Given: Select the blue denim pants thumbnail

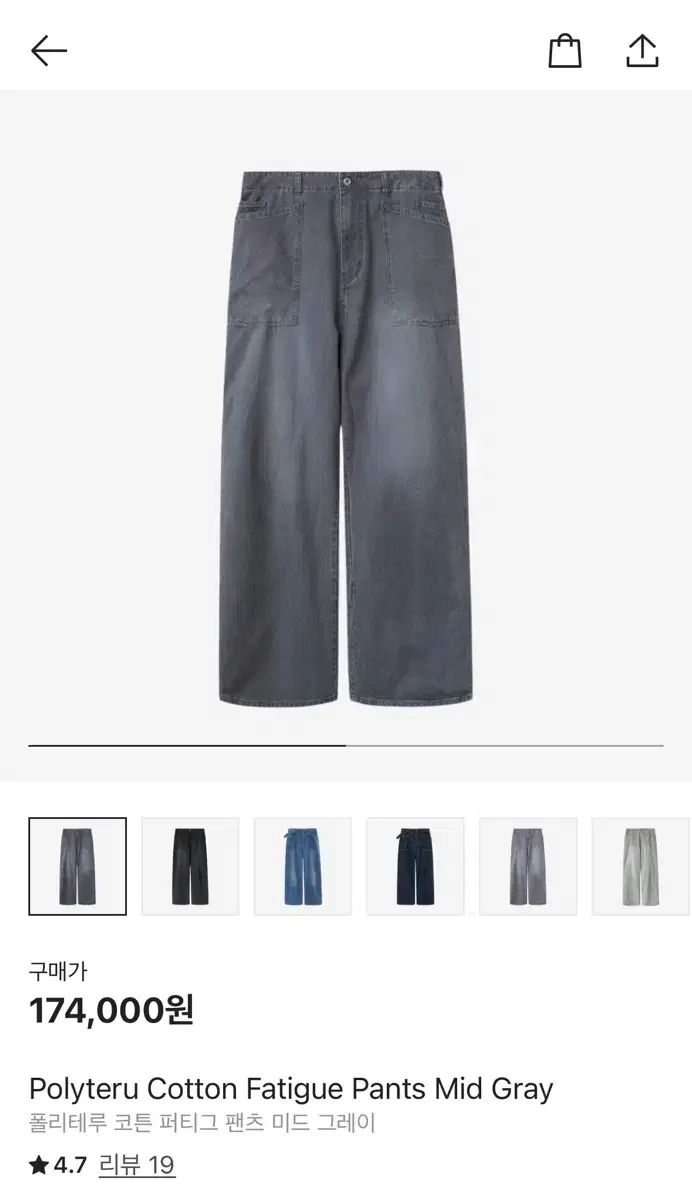Looking at the screenshot, I should point(302,866).
